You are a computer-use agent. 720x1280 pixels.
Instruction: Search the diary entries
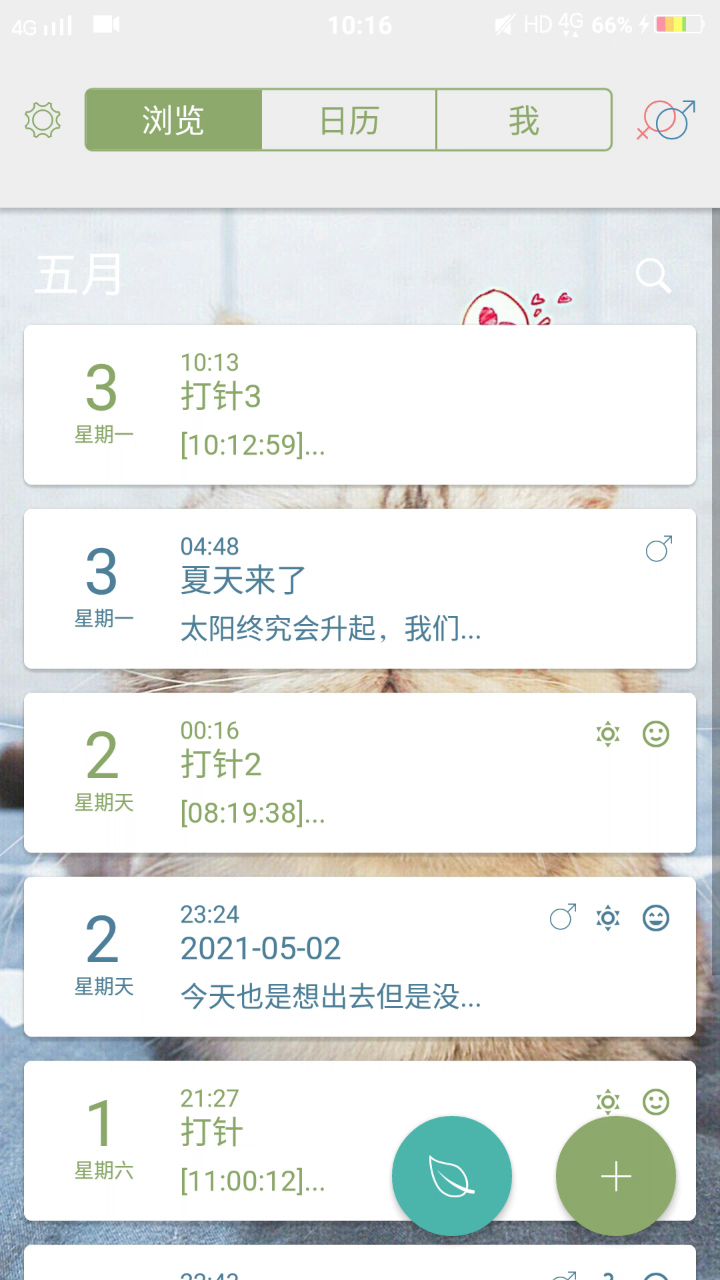(653, 276)
